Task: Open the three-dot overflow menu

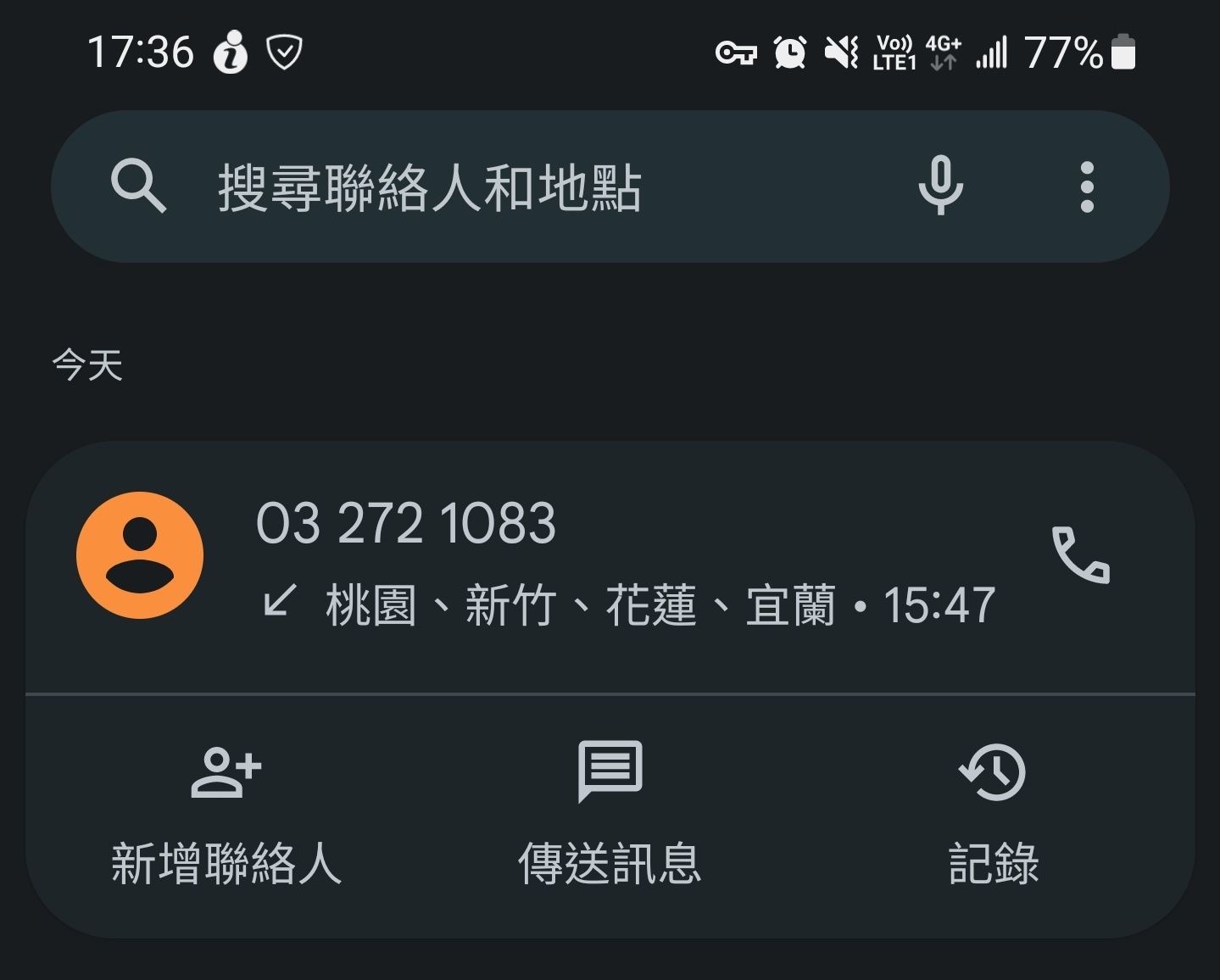Action: (1087, 187)
